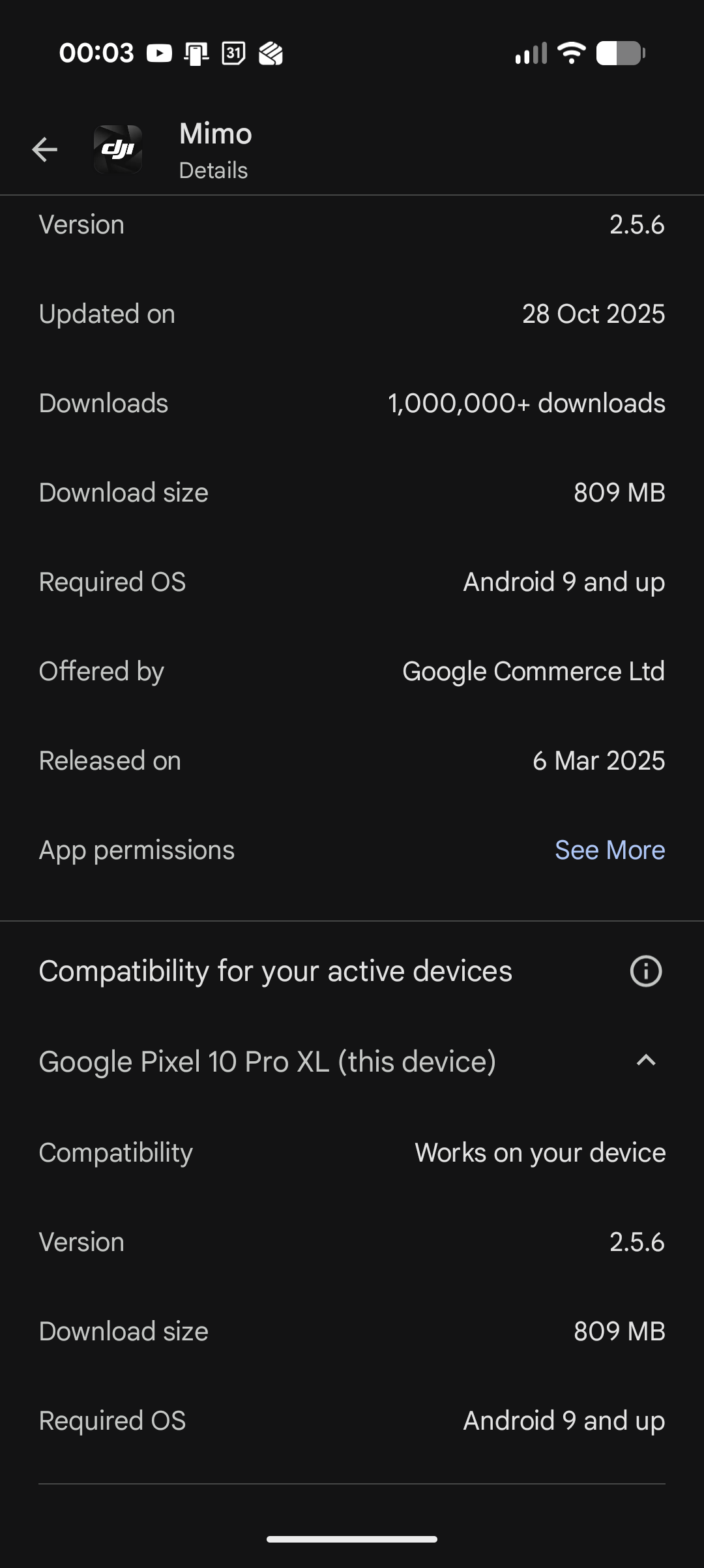Select the Updated on 28 Oct 2025 row
The width and height of the screenshot is (704, 1568).
click(x=352, y=313)
